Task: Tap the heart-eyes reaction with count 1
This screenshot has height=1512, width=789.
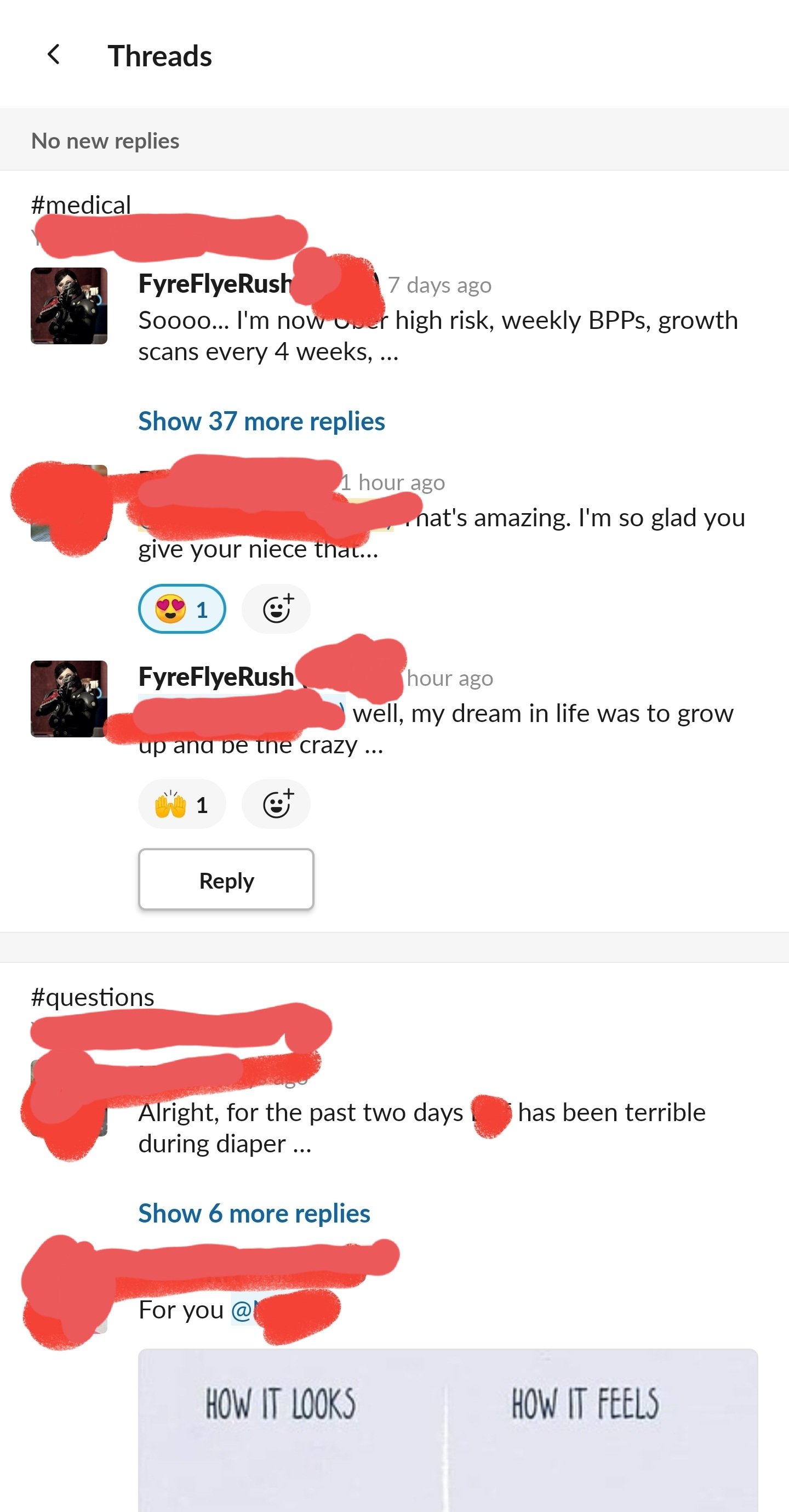Action: [x=181, y=609]
